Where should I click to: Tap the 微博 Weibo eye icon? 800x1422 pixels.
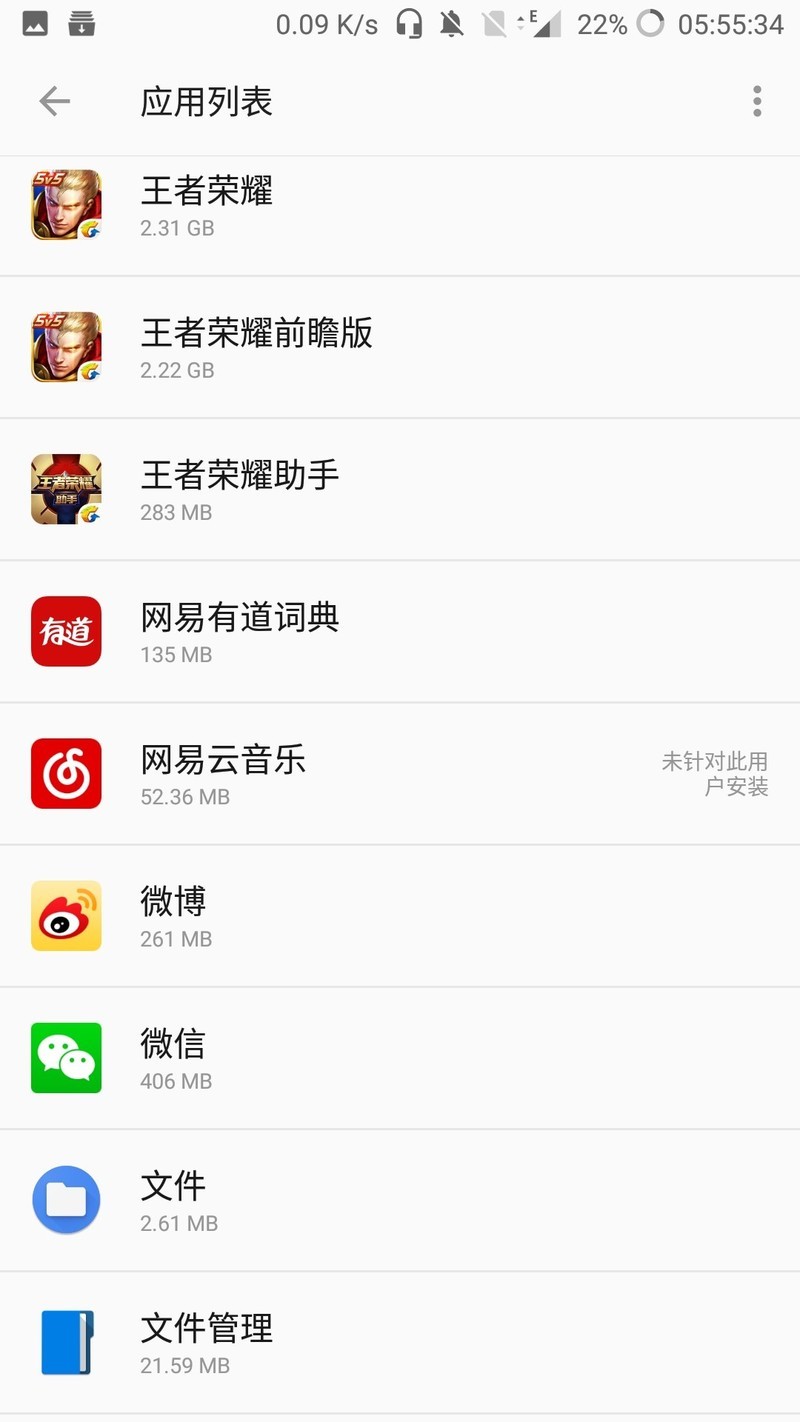pos(66,915)
